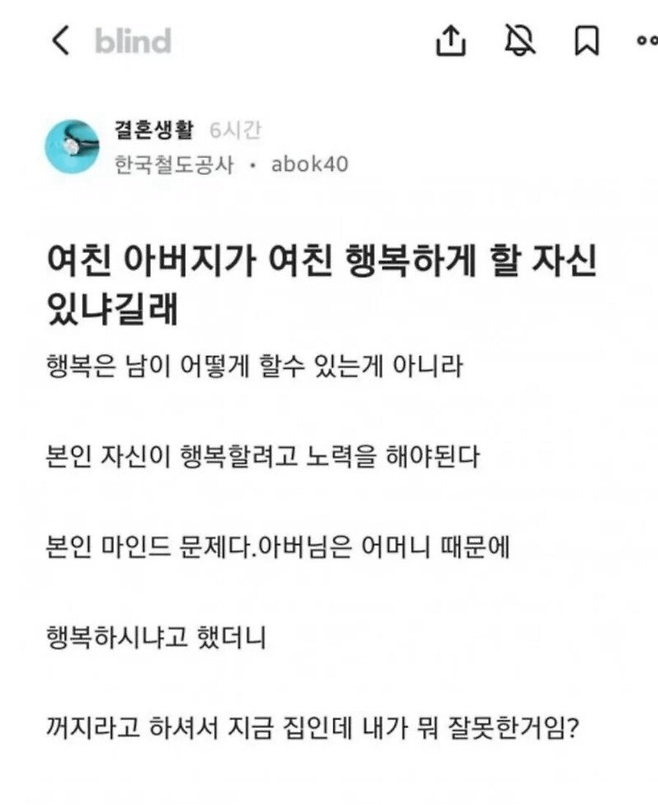Bookmark this post

tap(586, 41)
